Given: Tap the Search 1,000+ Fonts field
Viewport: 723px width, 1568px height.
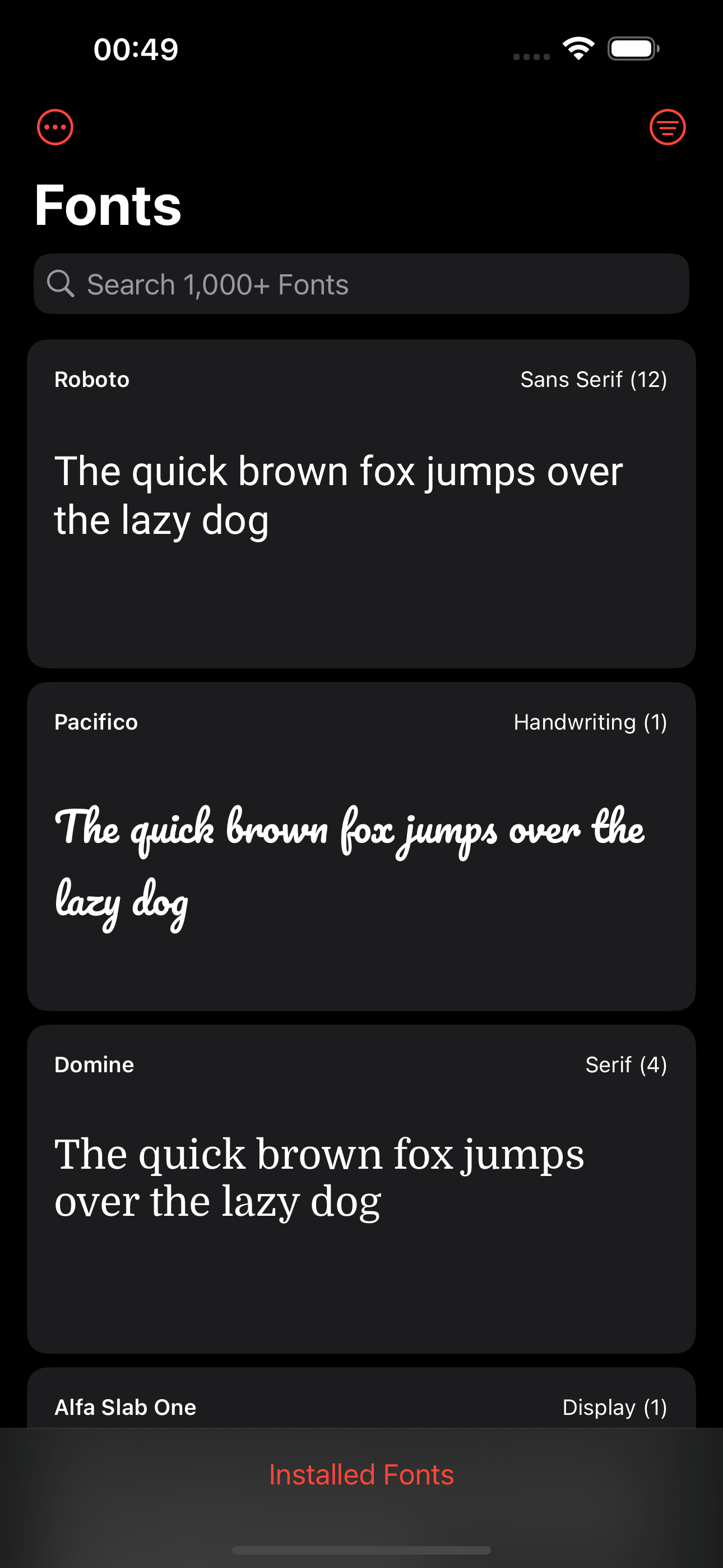Looking at the screenshot, I should [361, 284].
